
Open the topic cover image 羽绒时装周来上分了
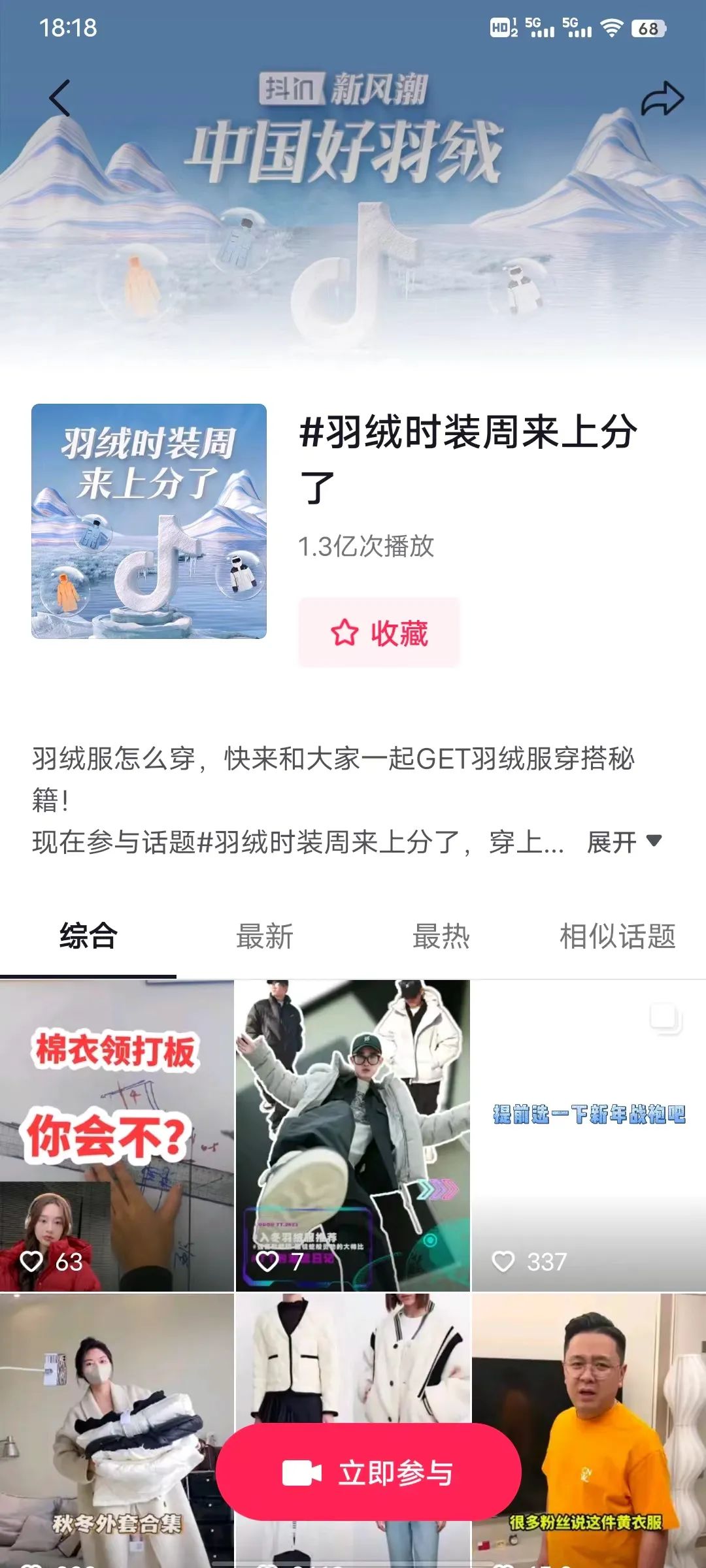(x=149, y=521)
